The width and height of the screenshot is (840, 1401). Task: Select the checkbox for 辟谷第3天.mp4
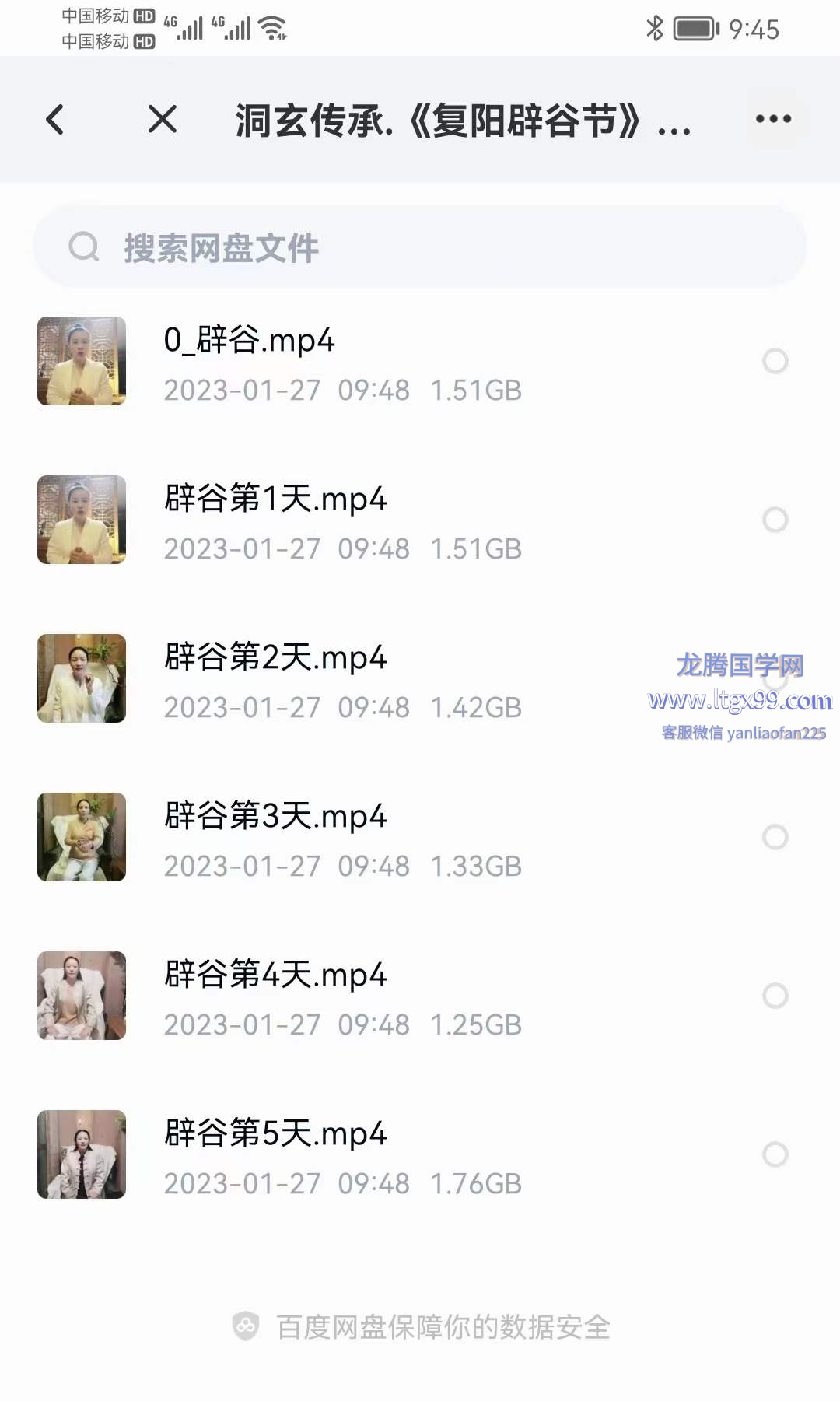[775, 837]
